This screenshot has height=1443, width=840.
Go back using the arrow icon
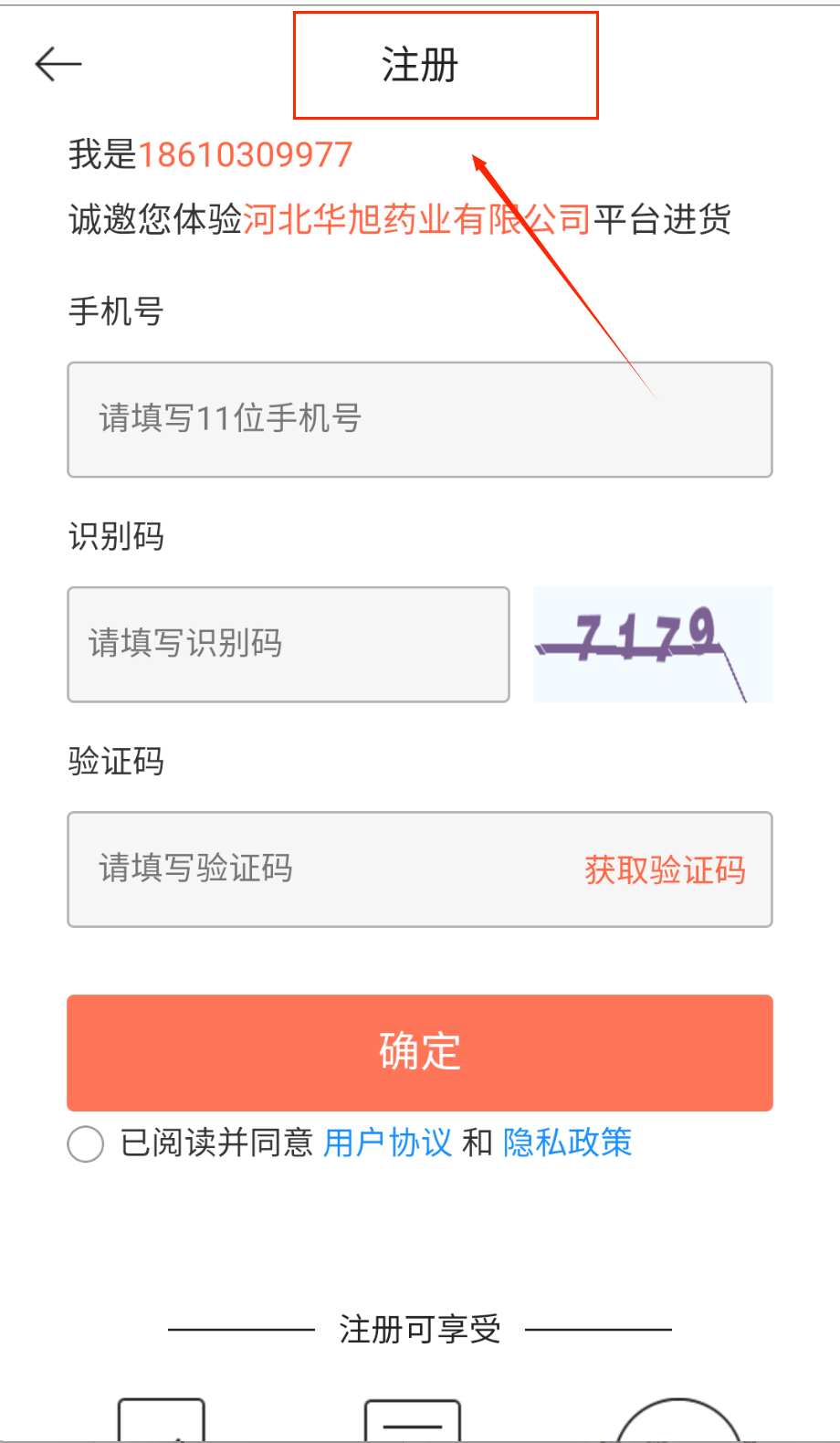pos(58,64)
